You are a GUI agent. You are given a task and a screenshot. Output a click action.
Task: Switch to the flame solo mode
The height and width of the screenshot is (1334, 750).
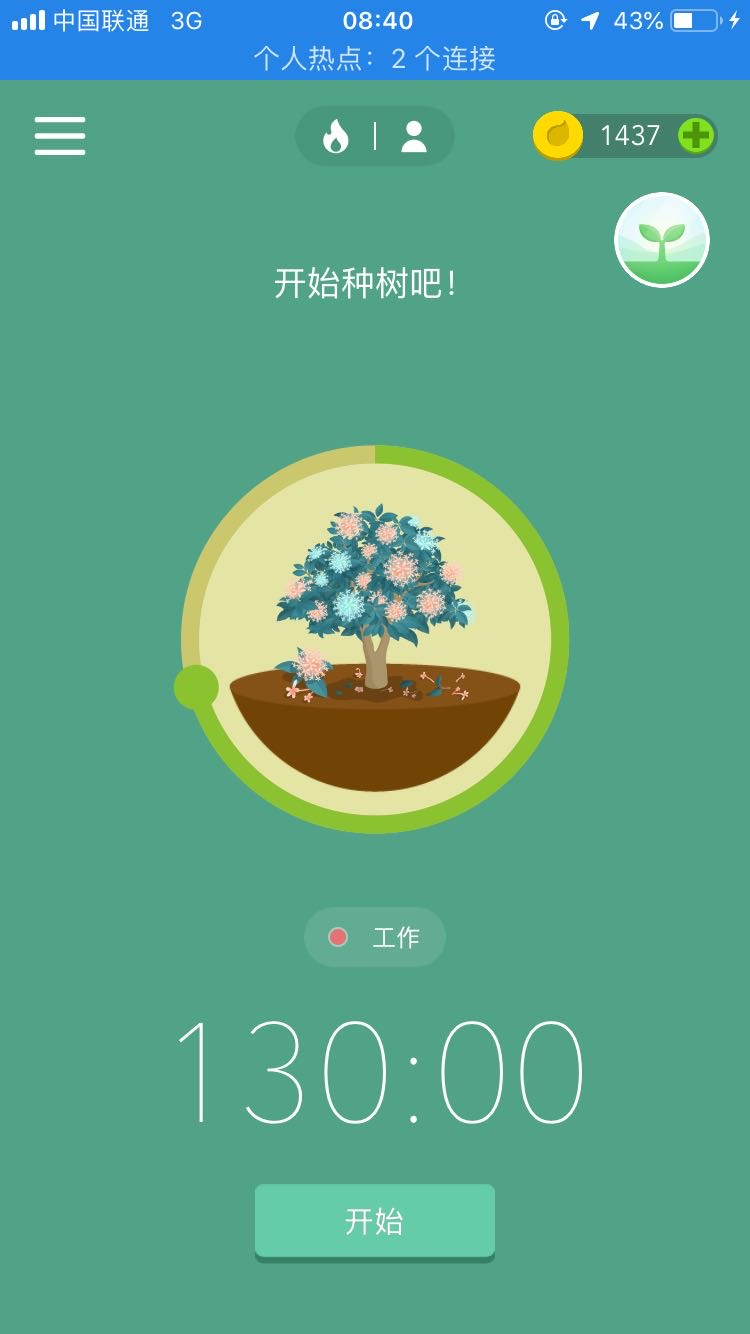pos(336,136)
